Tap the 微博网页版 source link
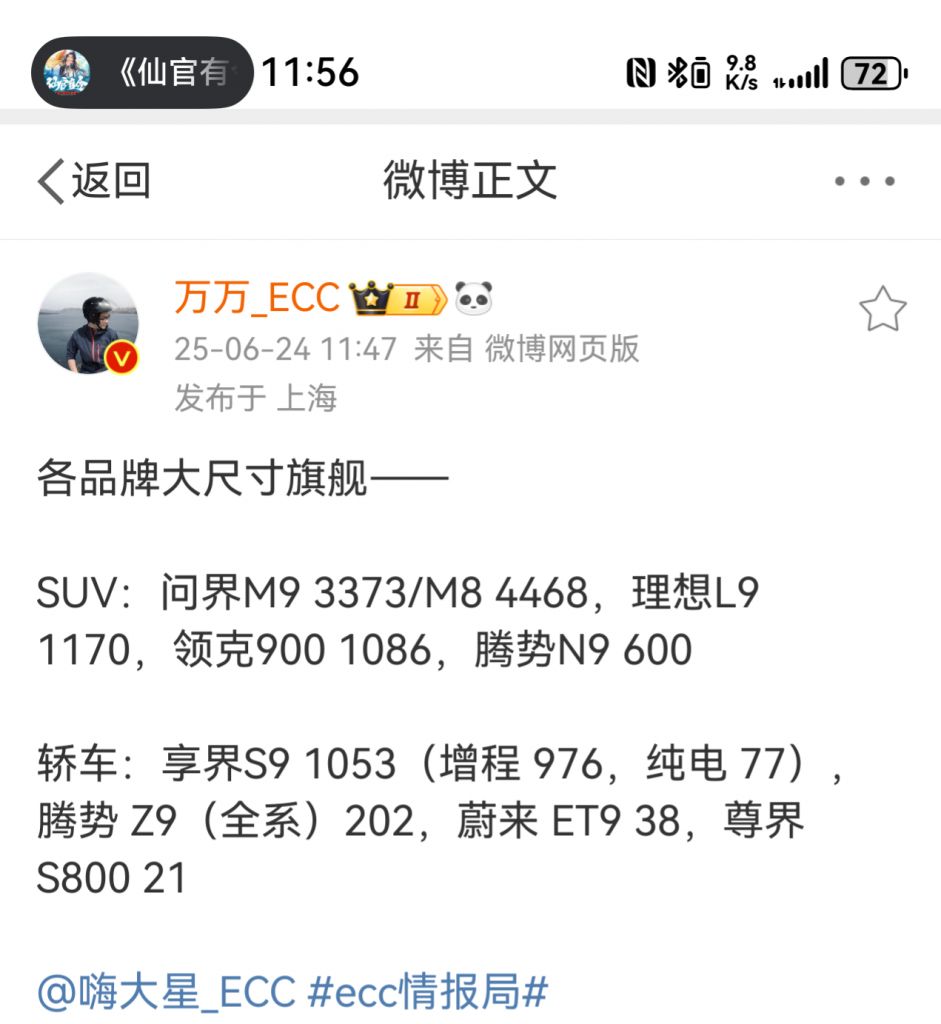 565,350
